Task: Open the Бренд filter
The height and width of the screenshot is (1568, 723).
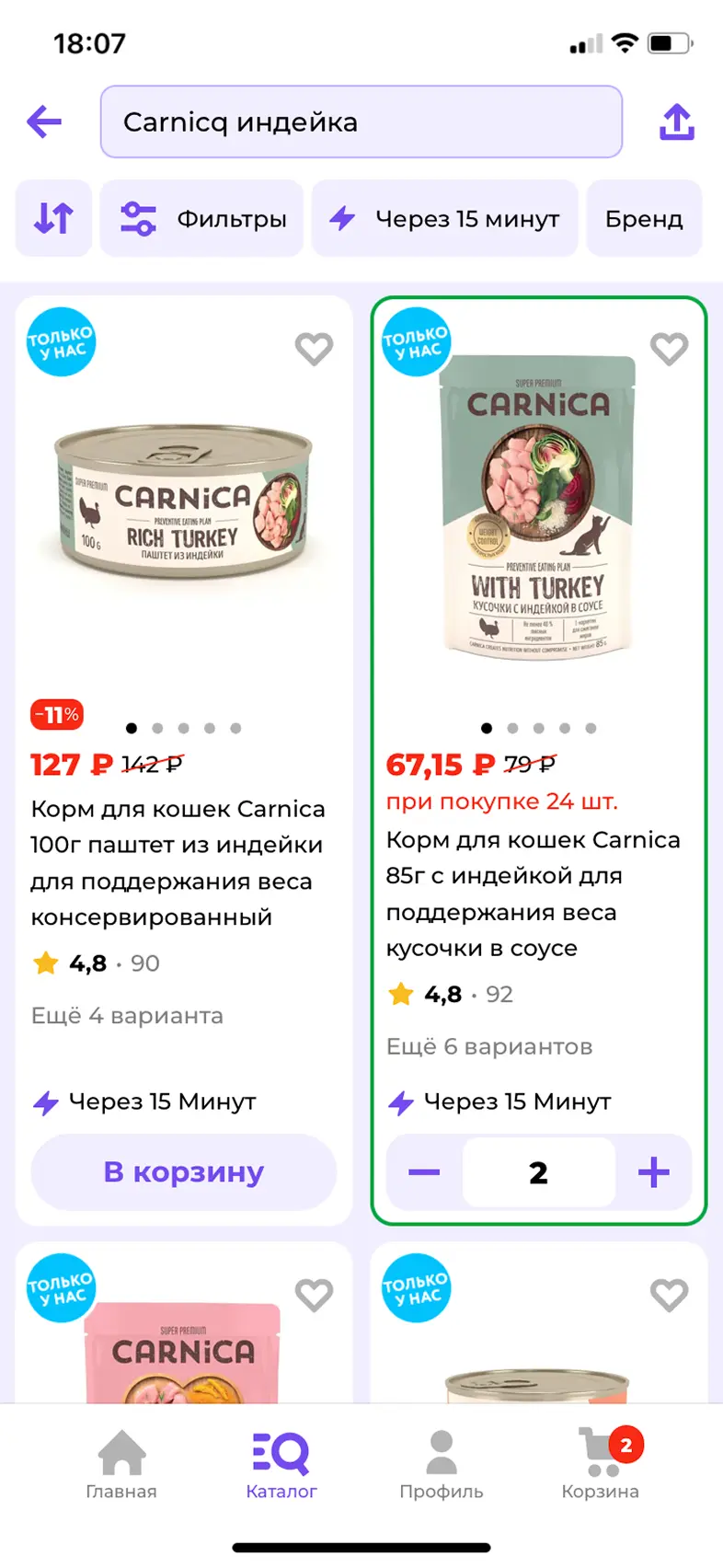Action: [x=644, y=218]
